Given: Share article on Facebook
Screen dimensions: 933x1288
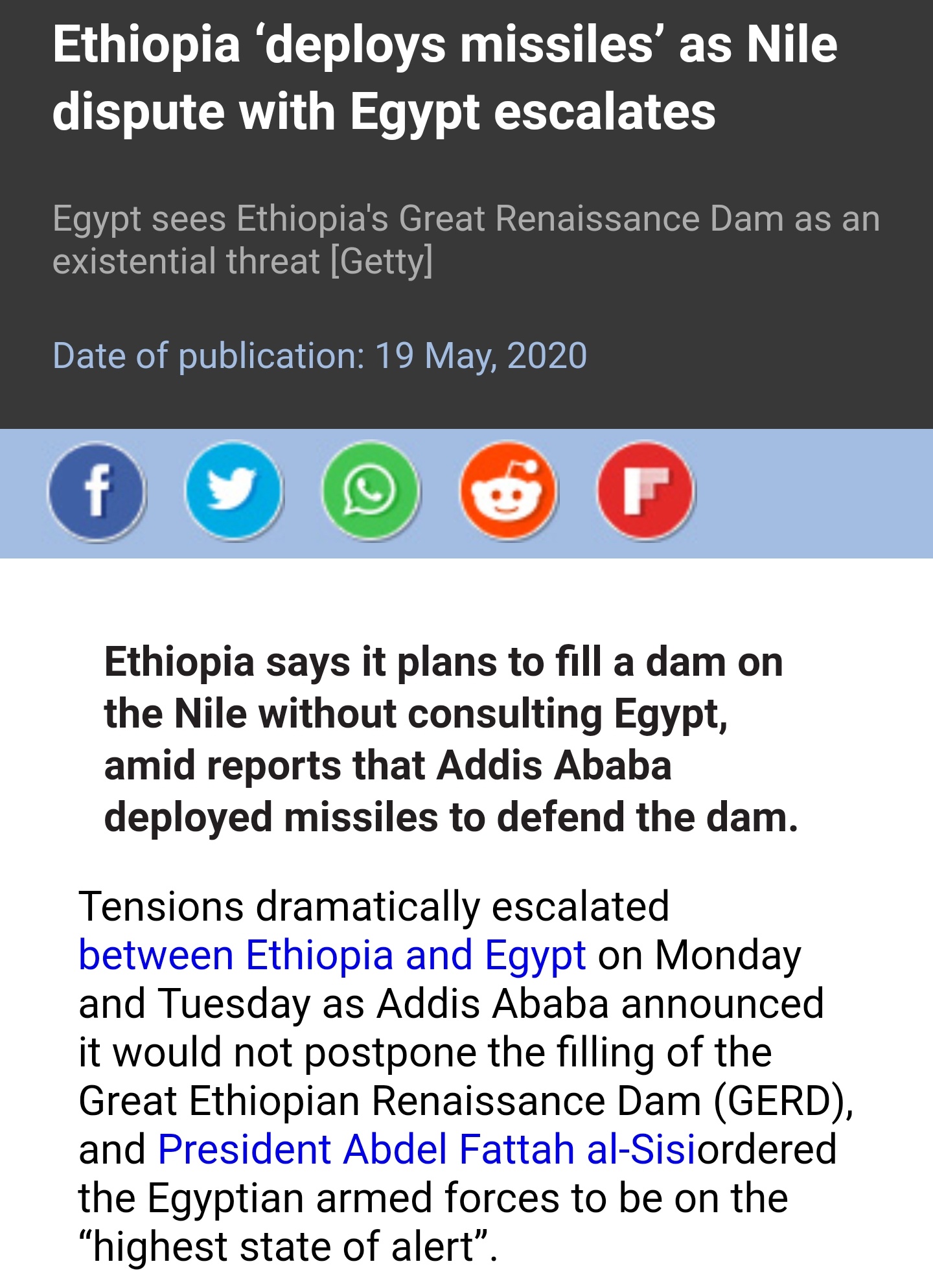Looking at the screenshot, I should pyautogui.click(x=97, y=491).
